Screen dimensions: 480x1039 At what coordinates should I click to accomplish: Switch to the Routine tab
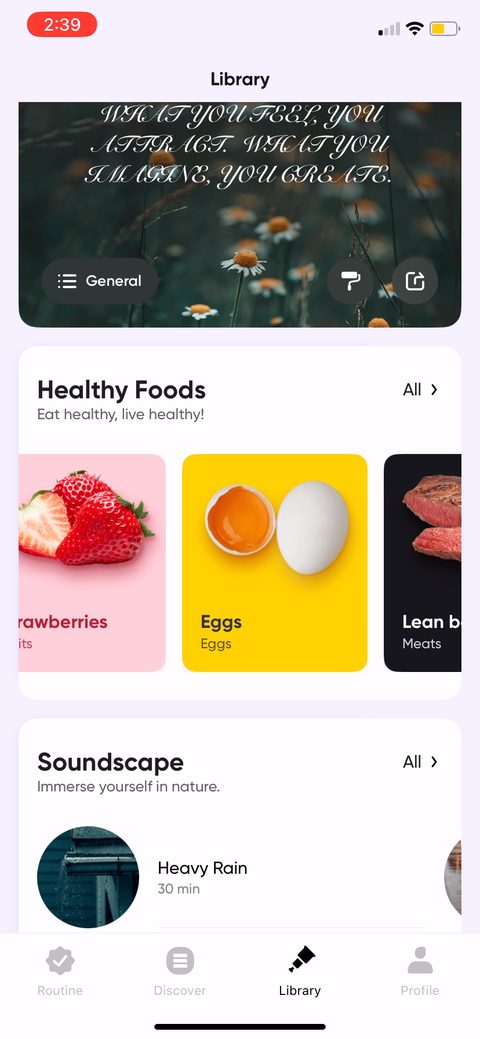pyautogui.click(x=60, y=971)
